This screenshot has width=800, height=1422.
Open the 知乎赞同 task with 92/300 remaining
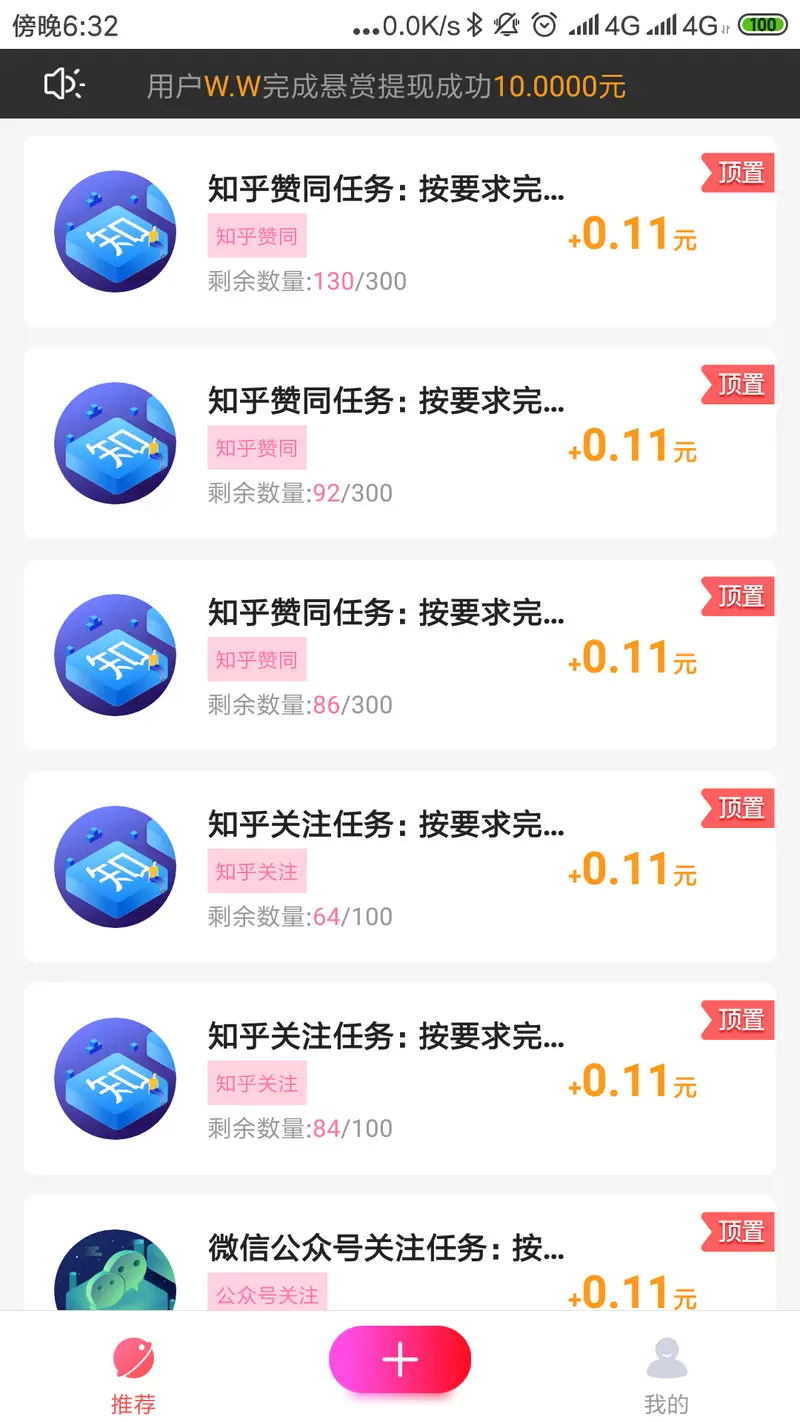pyautogui.click(x=400, y=443)
